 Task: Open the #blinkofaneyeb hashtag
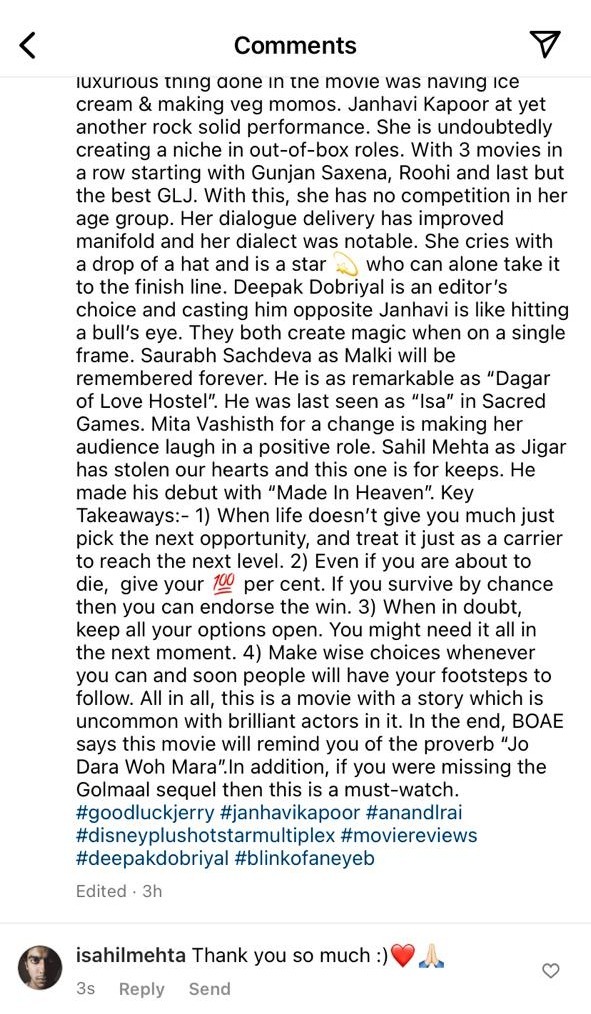[x=305, y=858]
